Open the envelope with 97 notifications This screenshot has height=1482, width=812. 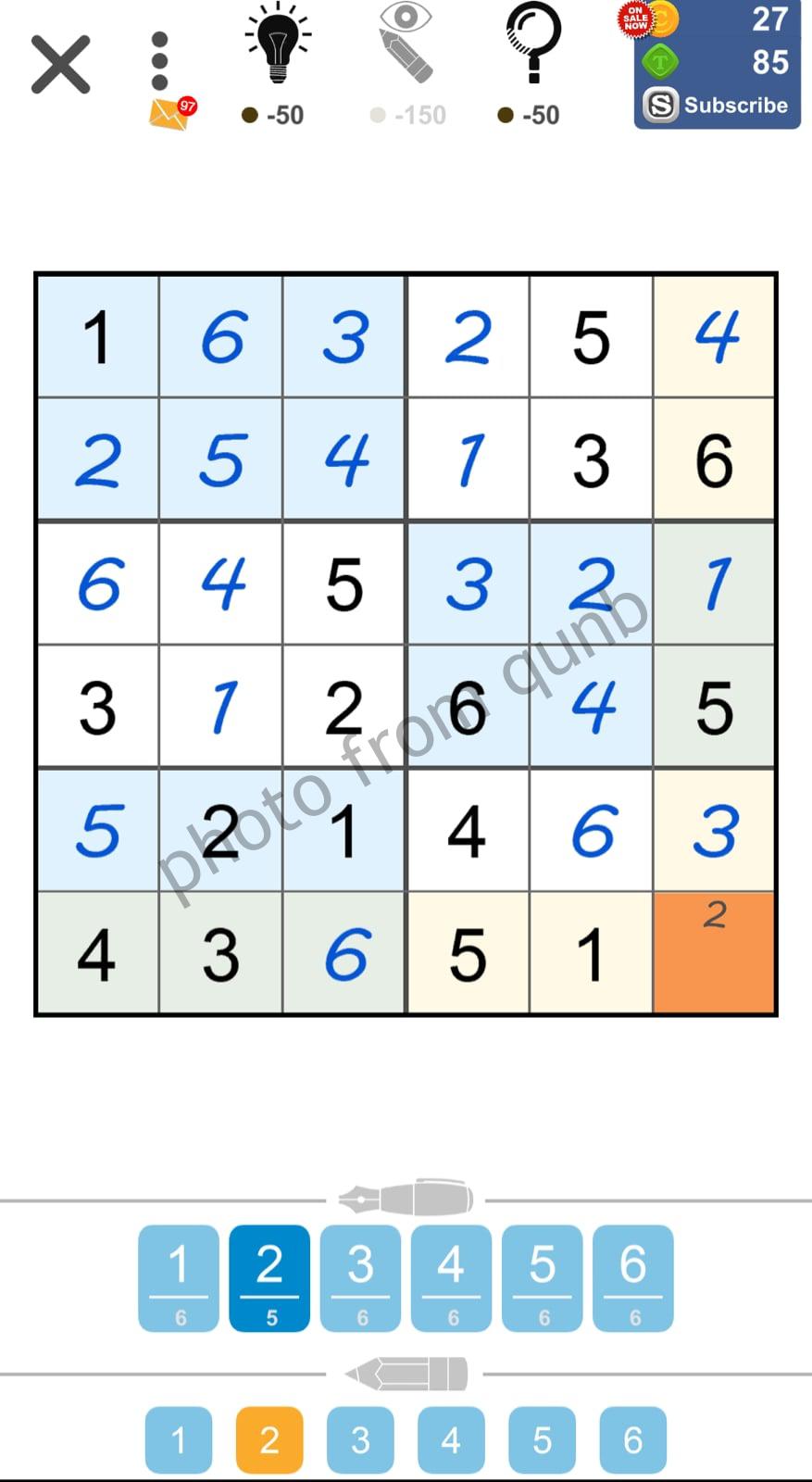[x=169, y=111]
